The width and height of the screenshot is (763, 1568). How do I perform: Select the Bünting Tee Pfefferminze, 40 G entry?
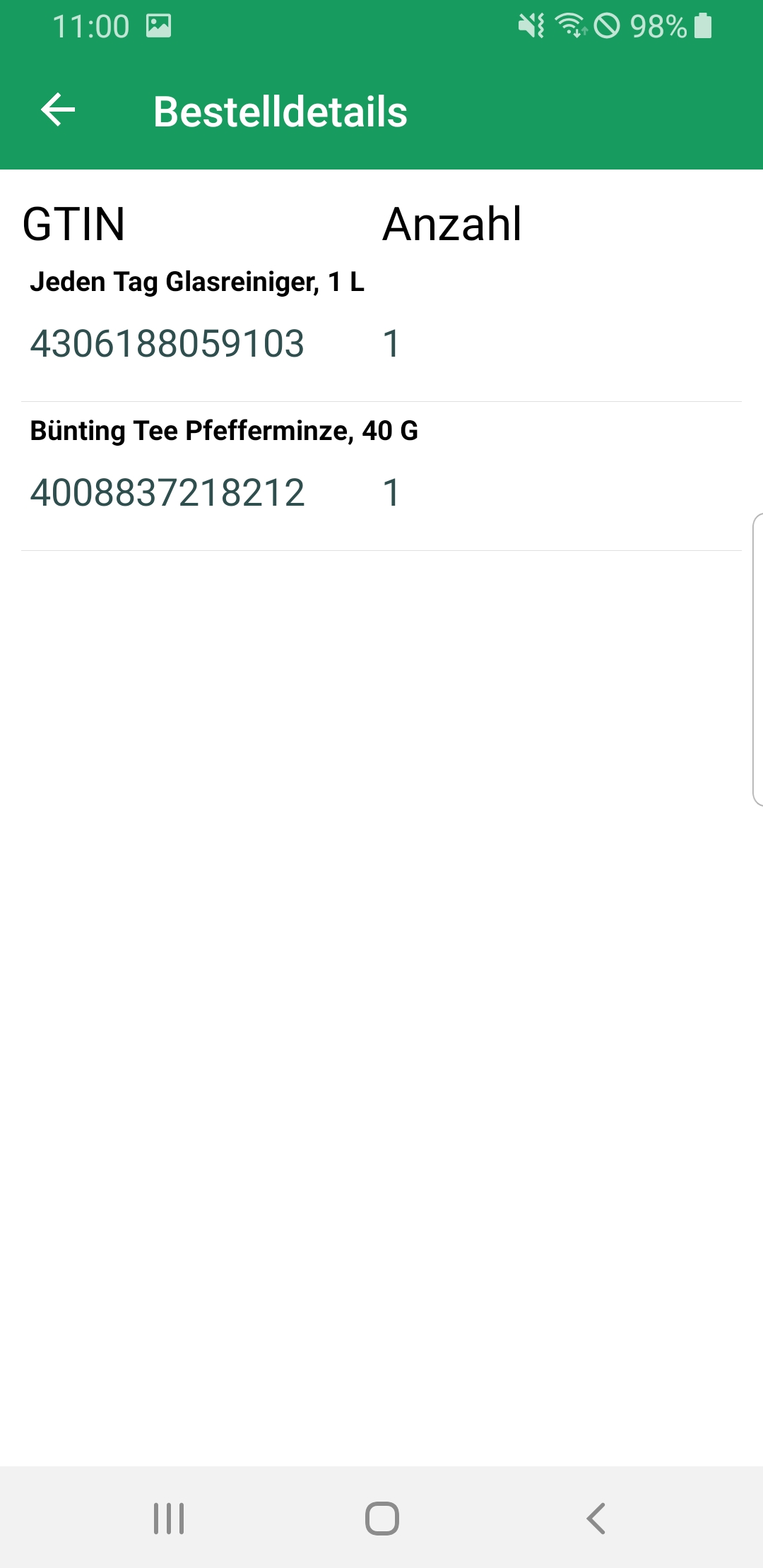coord(225,430)
